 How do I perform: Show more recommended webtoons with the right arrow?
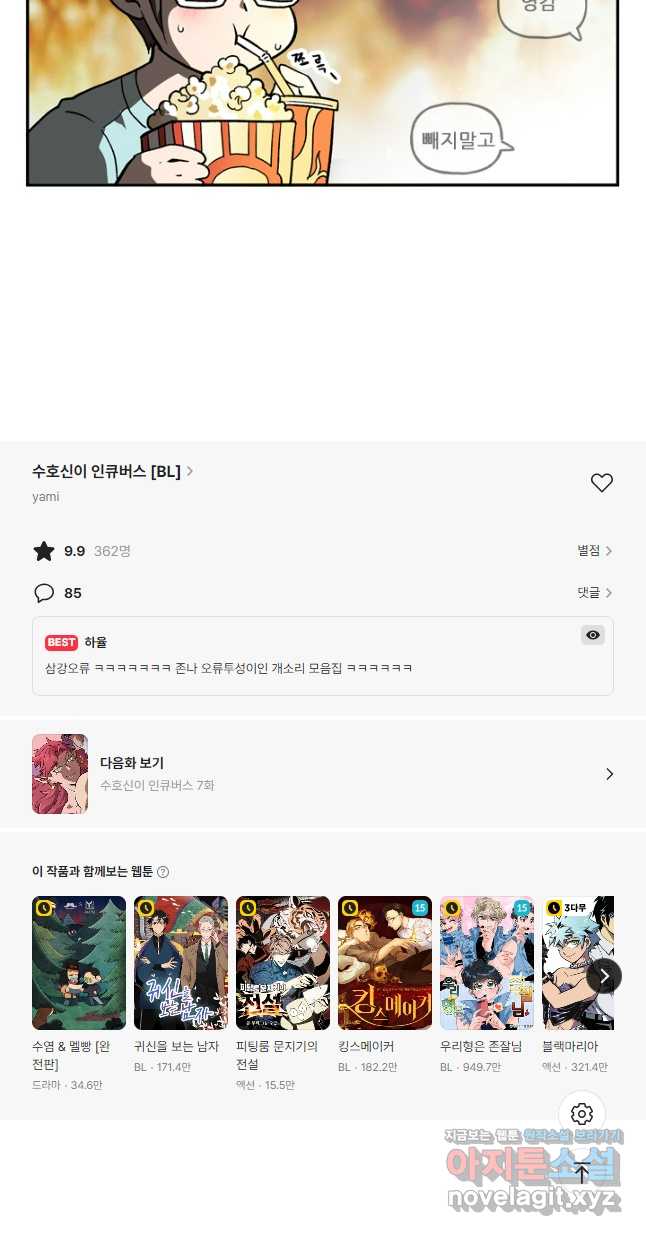603,975
